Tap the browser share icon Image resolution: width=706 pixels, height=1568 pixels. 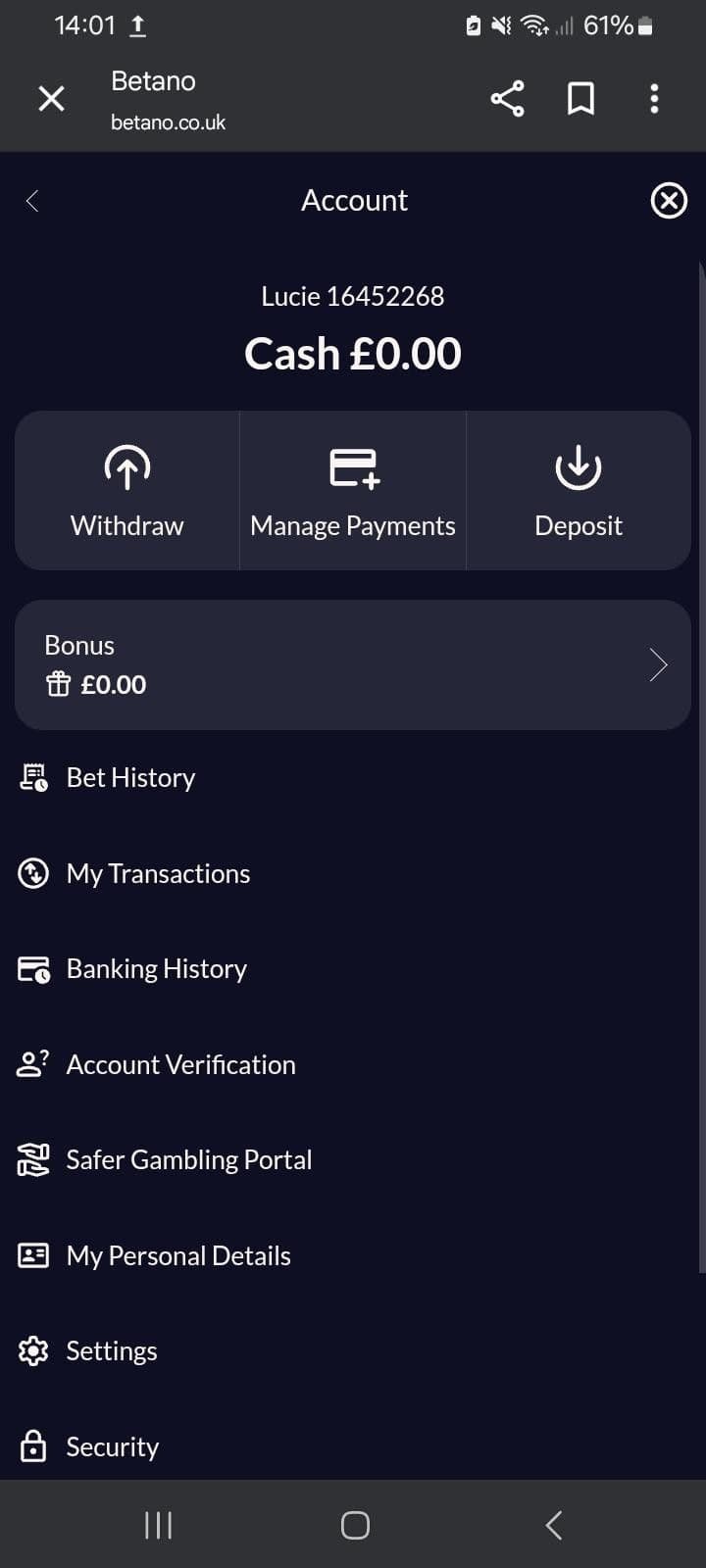507,98
